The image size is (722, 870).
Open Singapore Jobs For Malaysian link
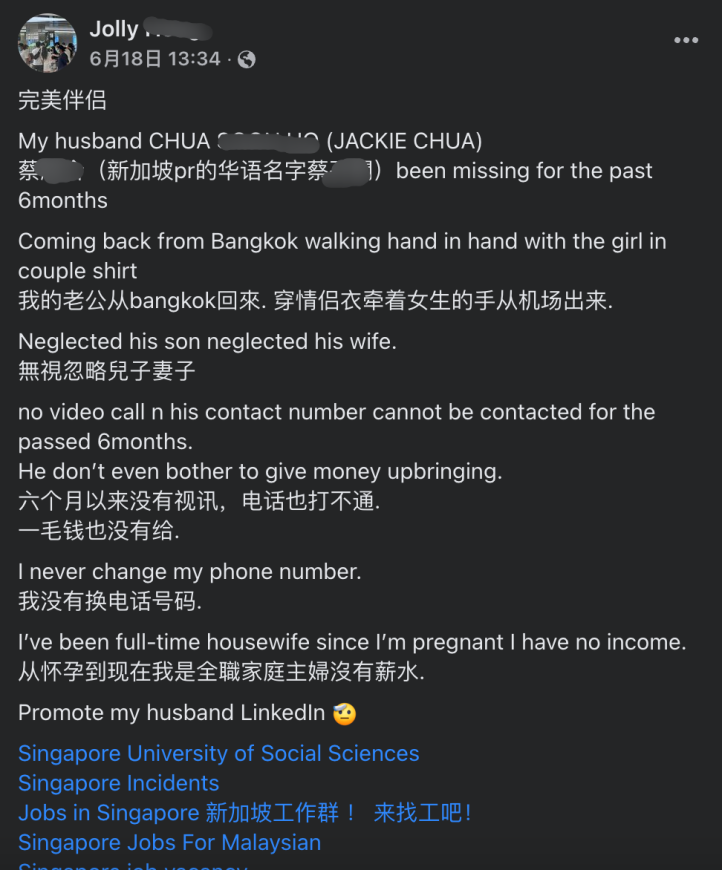pyautogui.click(x=169, y=842)
